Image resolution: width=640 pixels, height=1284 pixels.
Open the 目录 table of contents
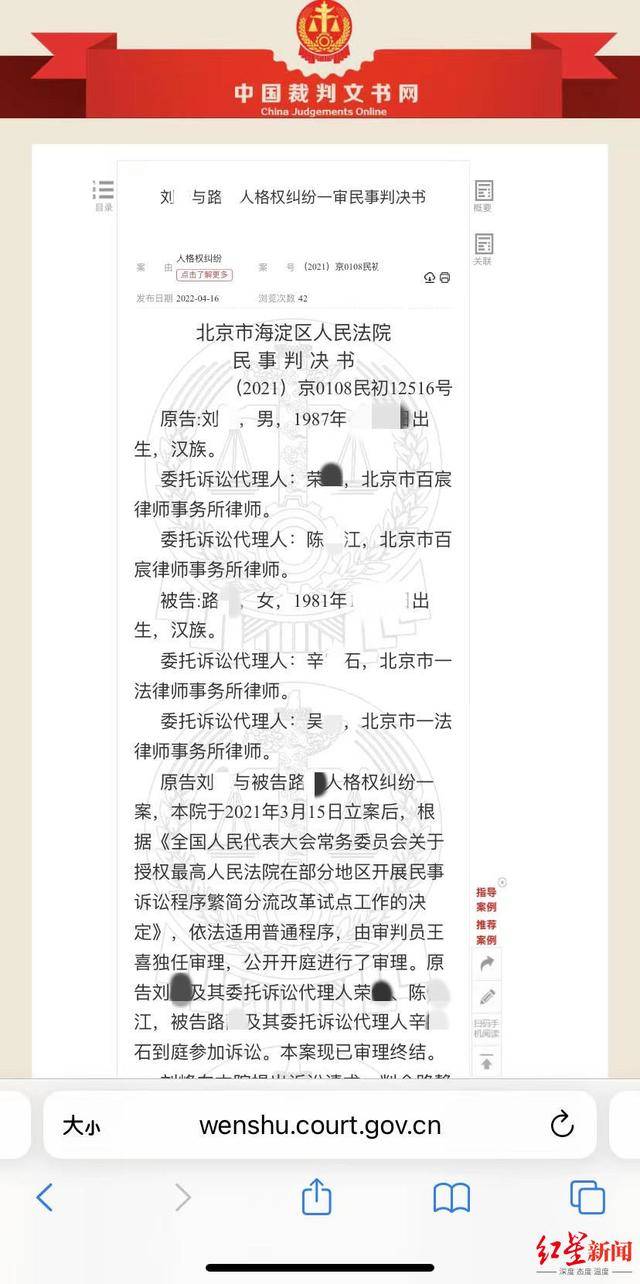point(103,195)
